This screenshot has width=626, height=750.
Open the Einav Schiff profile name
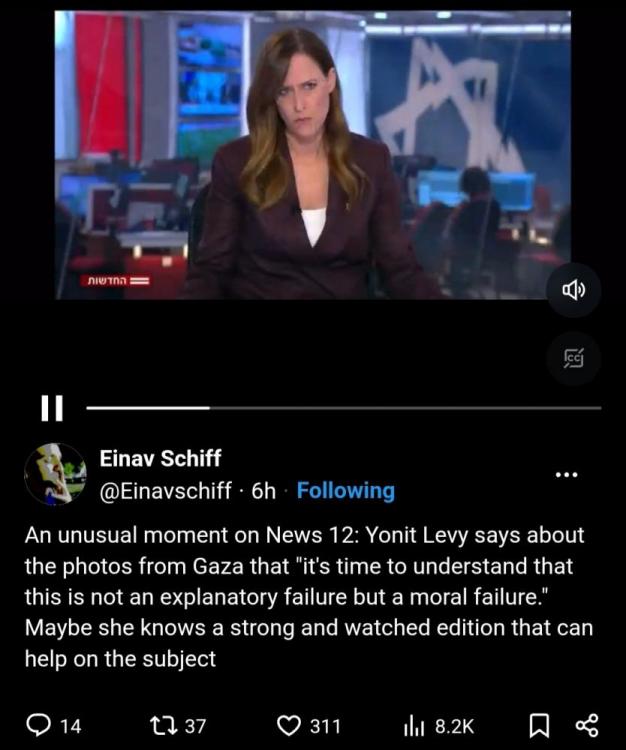click(160, 458)
